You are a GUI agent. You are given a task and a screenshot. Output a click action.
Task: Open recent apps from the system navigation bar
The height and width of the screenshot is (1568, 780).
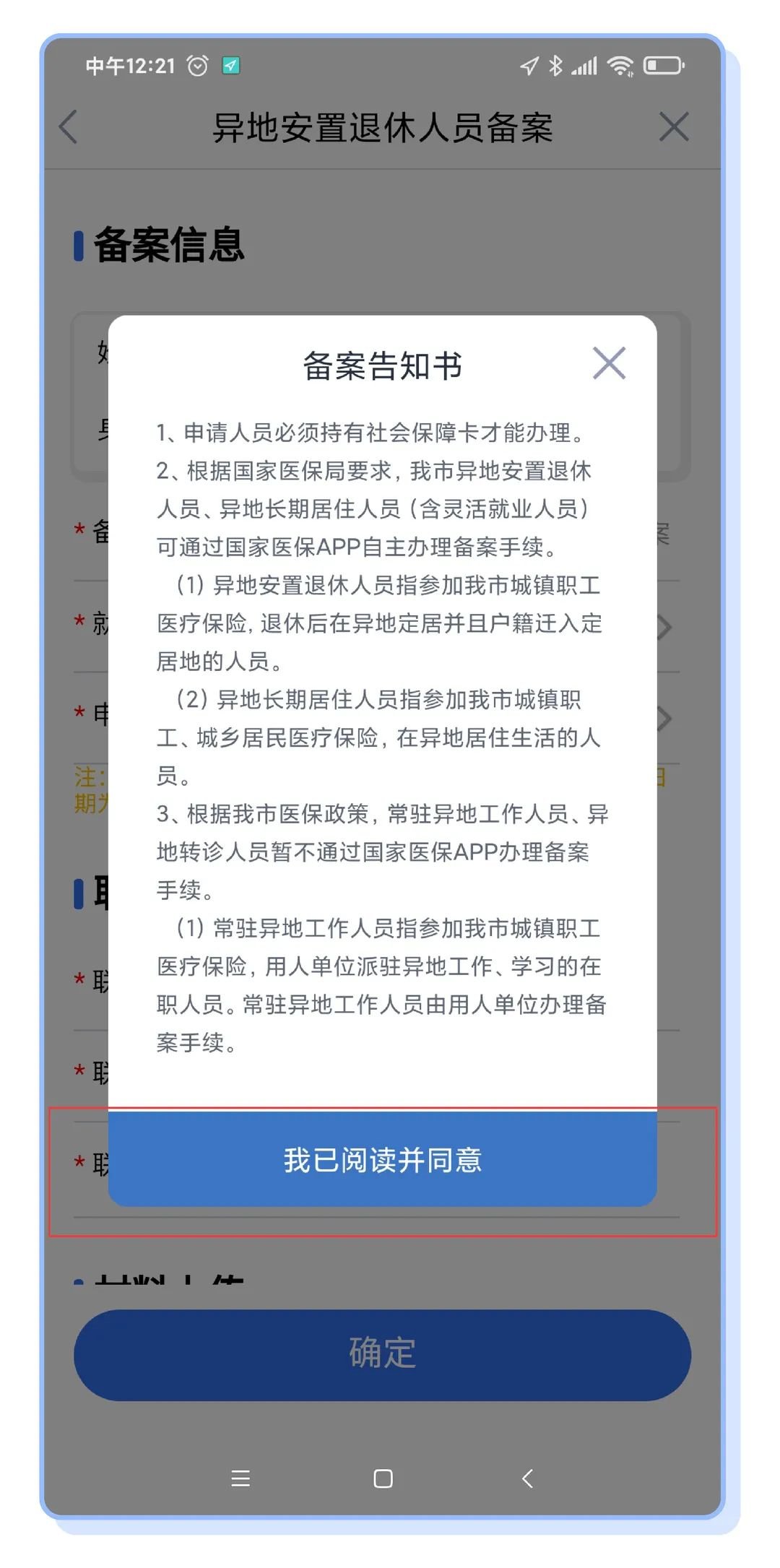click(240, 1478)
